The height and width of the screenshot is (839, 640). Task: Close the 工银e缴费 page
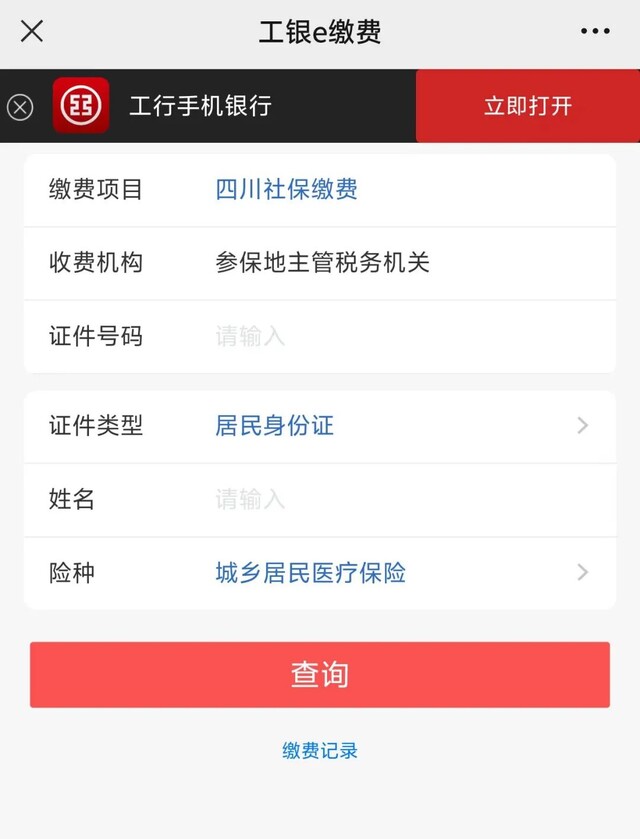tap(32, 31)
